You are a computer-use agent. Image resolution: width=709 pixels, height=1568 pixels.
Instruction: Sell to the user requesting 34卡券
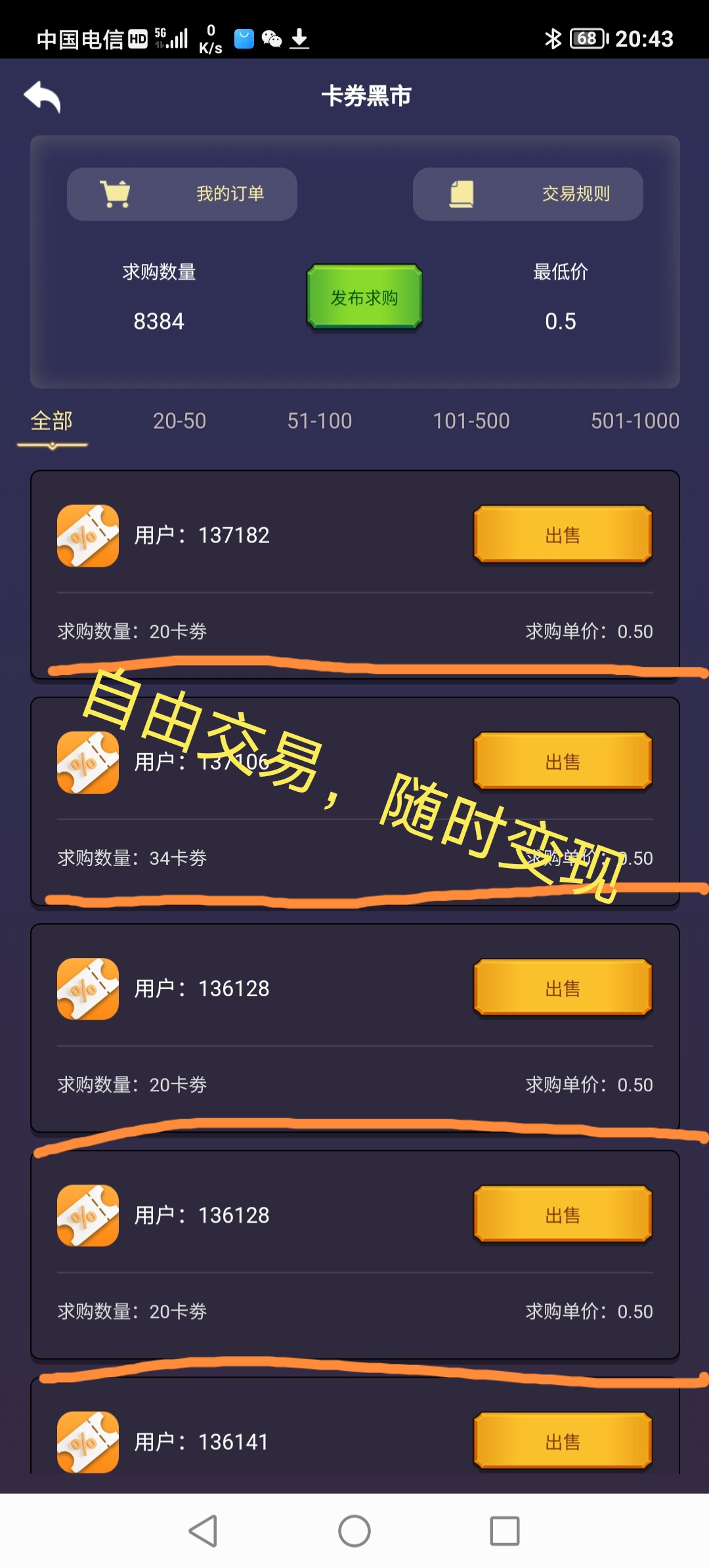563,761
